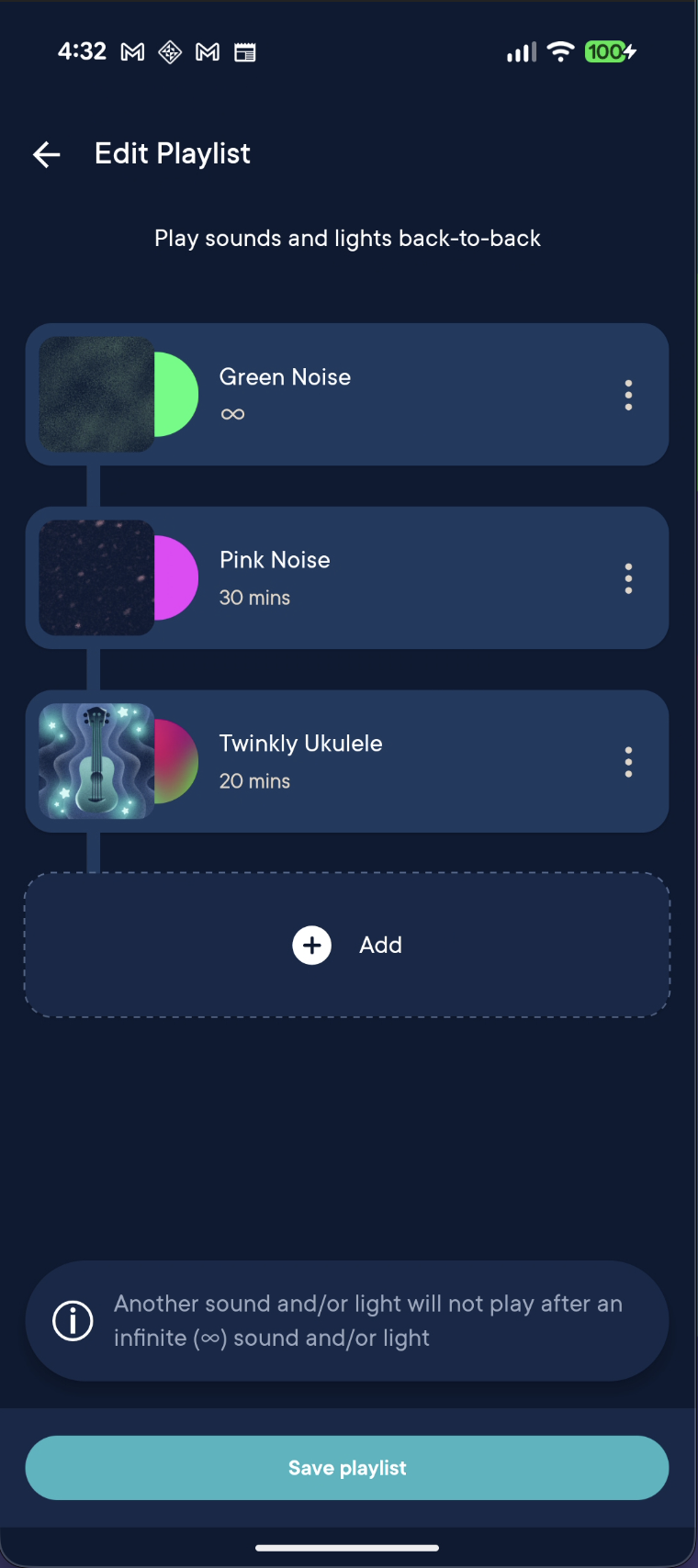Tap the Green Noise thumbnail image
Screen dimensions: 698x1568
click(x=96, y=395)
